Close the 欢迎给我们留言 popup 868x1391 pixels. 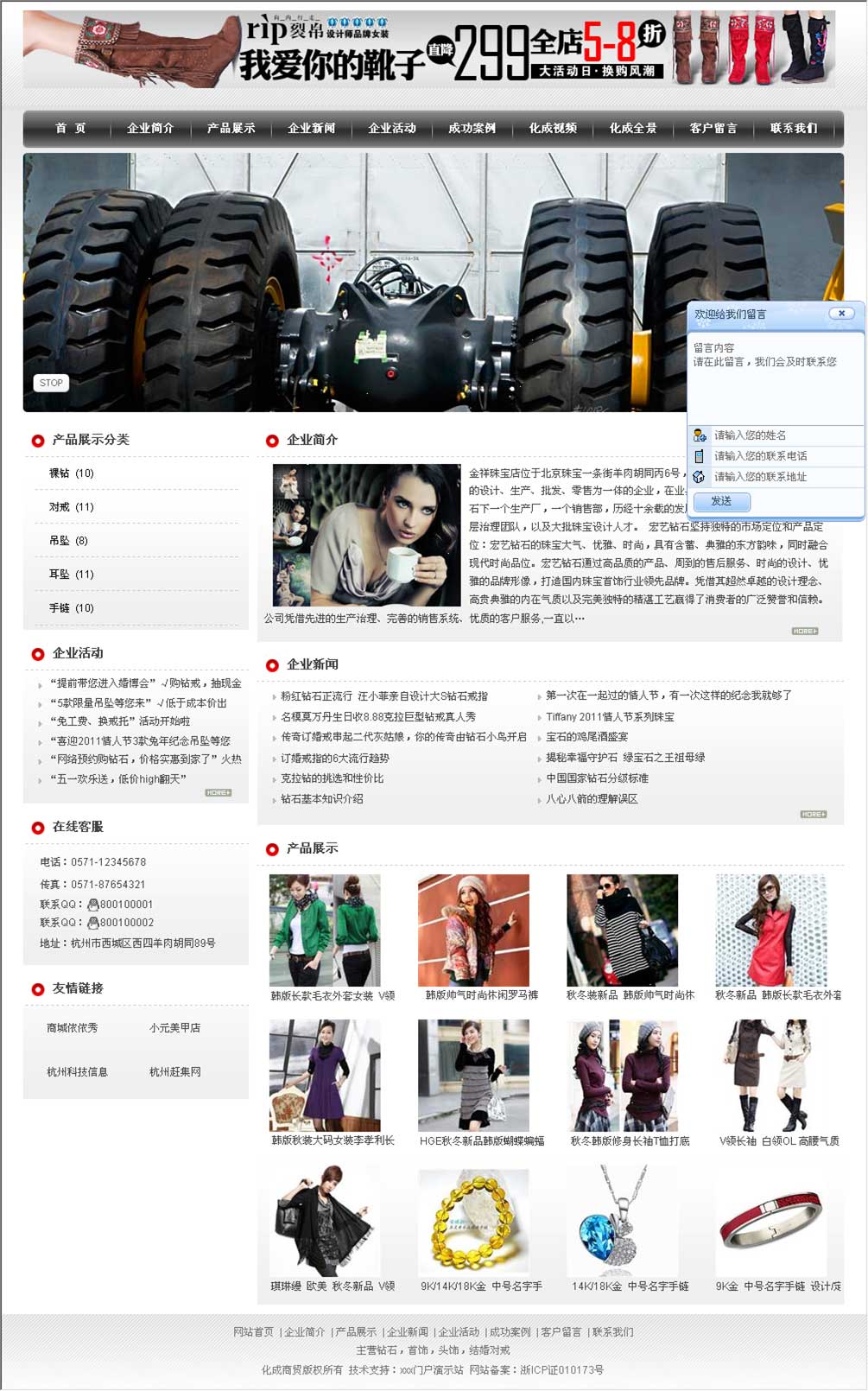pyautogui.click(x=841, y=314)
